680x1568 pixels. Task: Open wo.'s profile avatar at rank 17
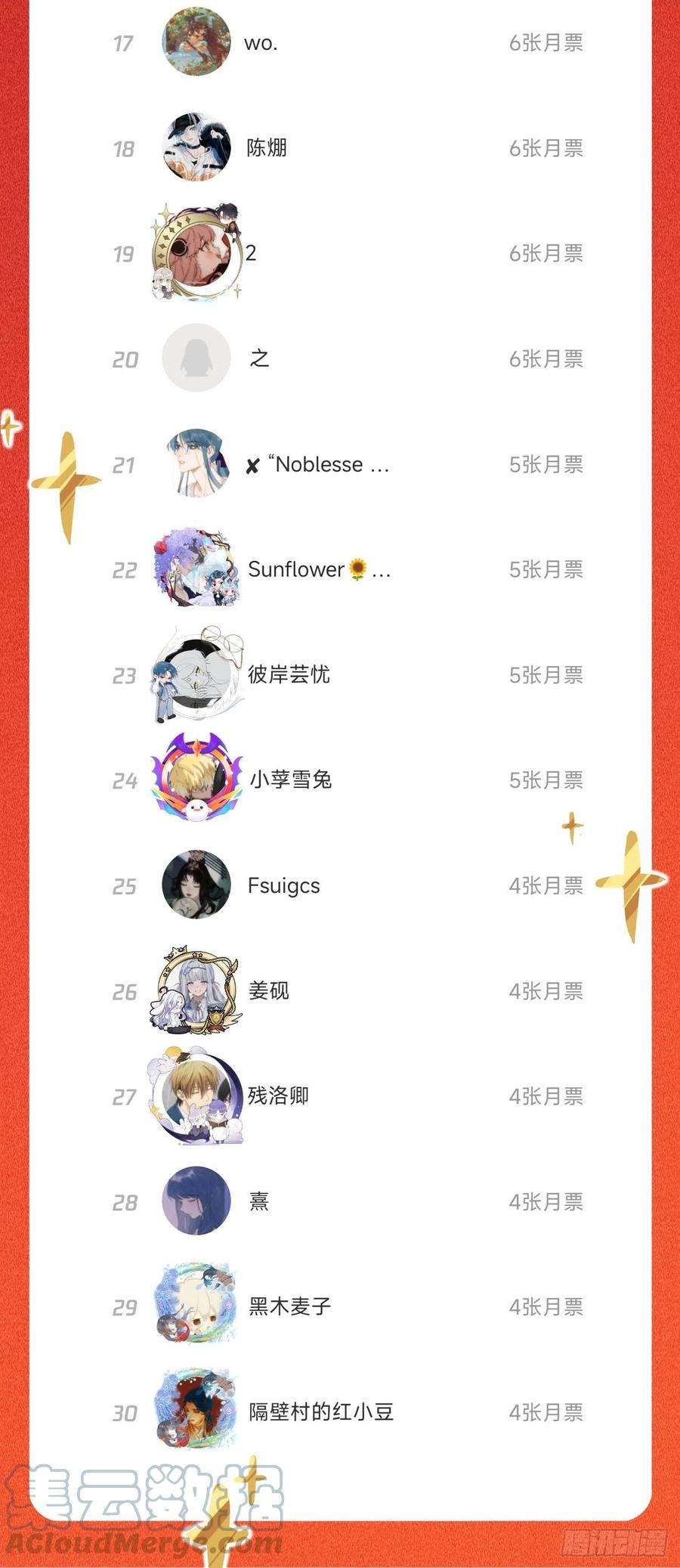coord(196,43)
